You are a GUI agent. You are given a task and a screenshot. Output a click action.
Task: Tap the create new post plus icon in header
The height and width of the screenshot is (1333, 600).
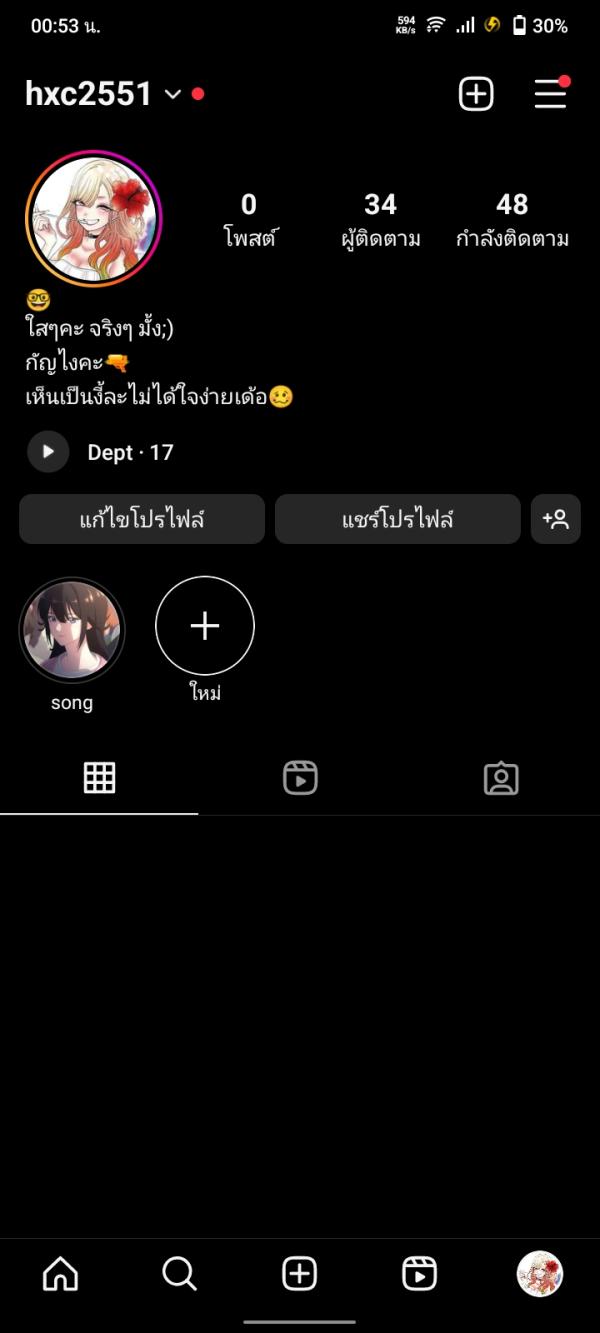(476, 94)
